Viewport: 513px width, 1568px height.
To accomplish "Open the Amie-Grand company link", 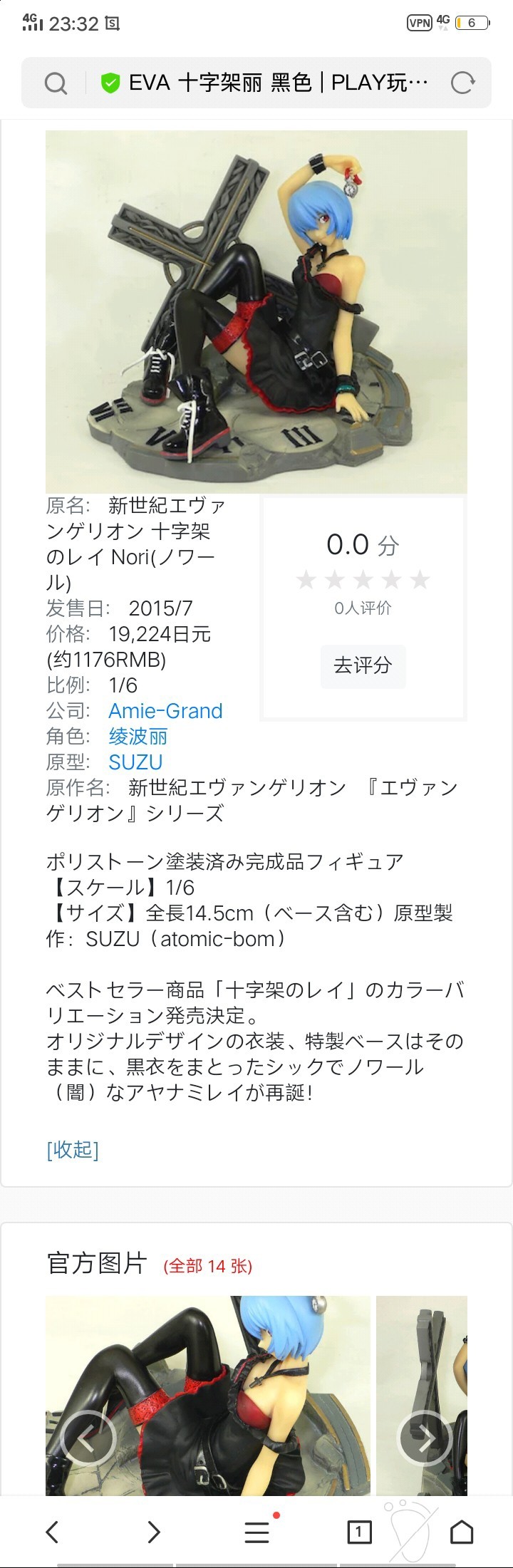I will [x=165, y=711].
